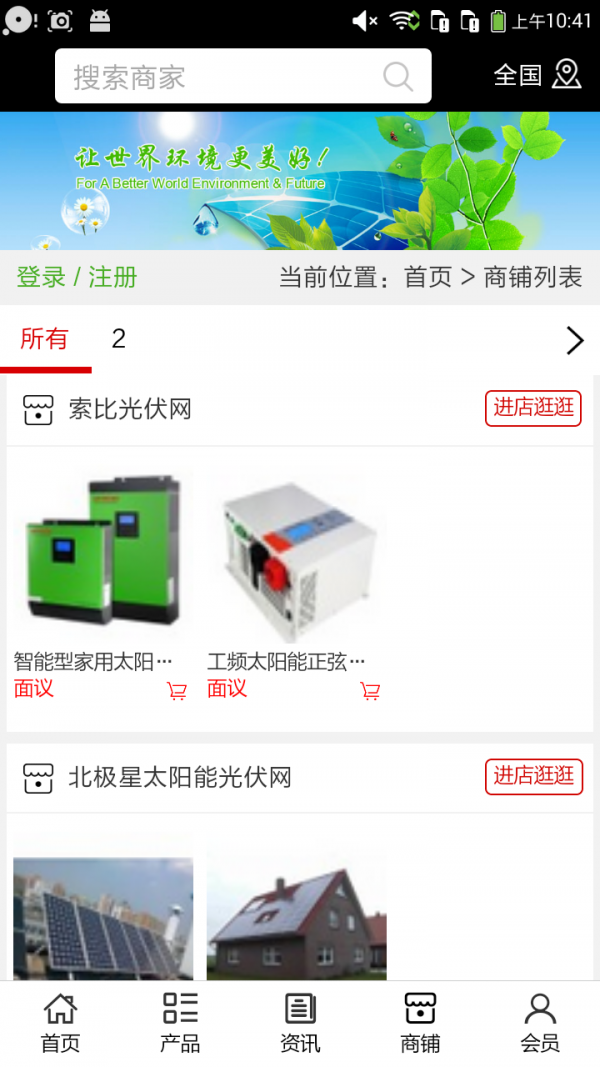Expand more categories with the right arrow
600x1067 pixels.
[x=575, y=340]
